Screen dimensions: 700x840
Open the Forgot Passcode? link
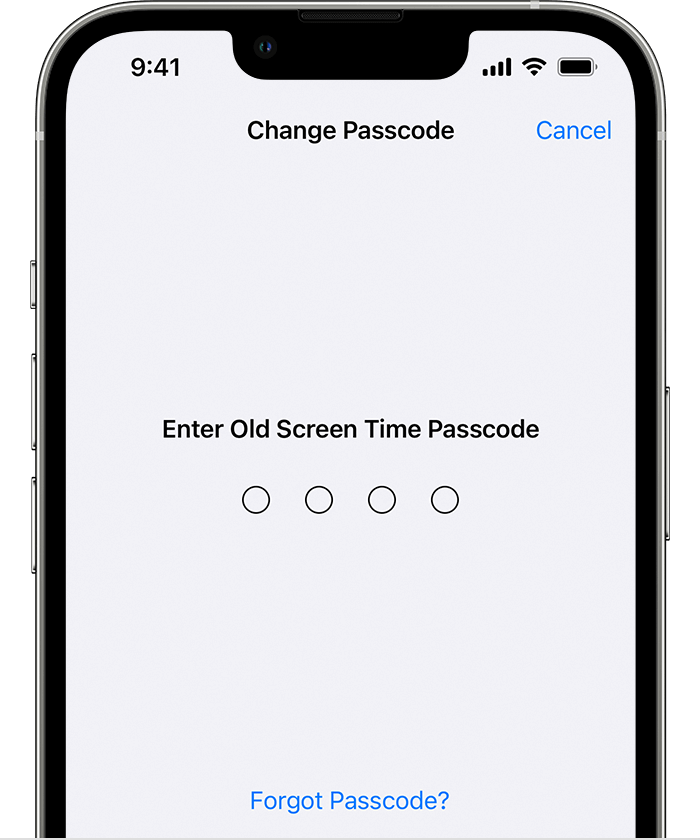pyautogui.click(x=349, y=800)
